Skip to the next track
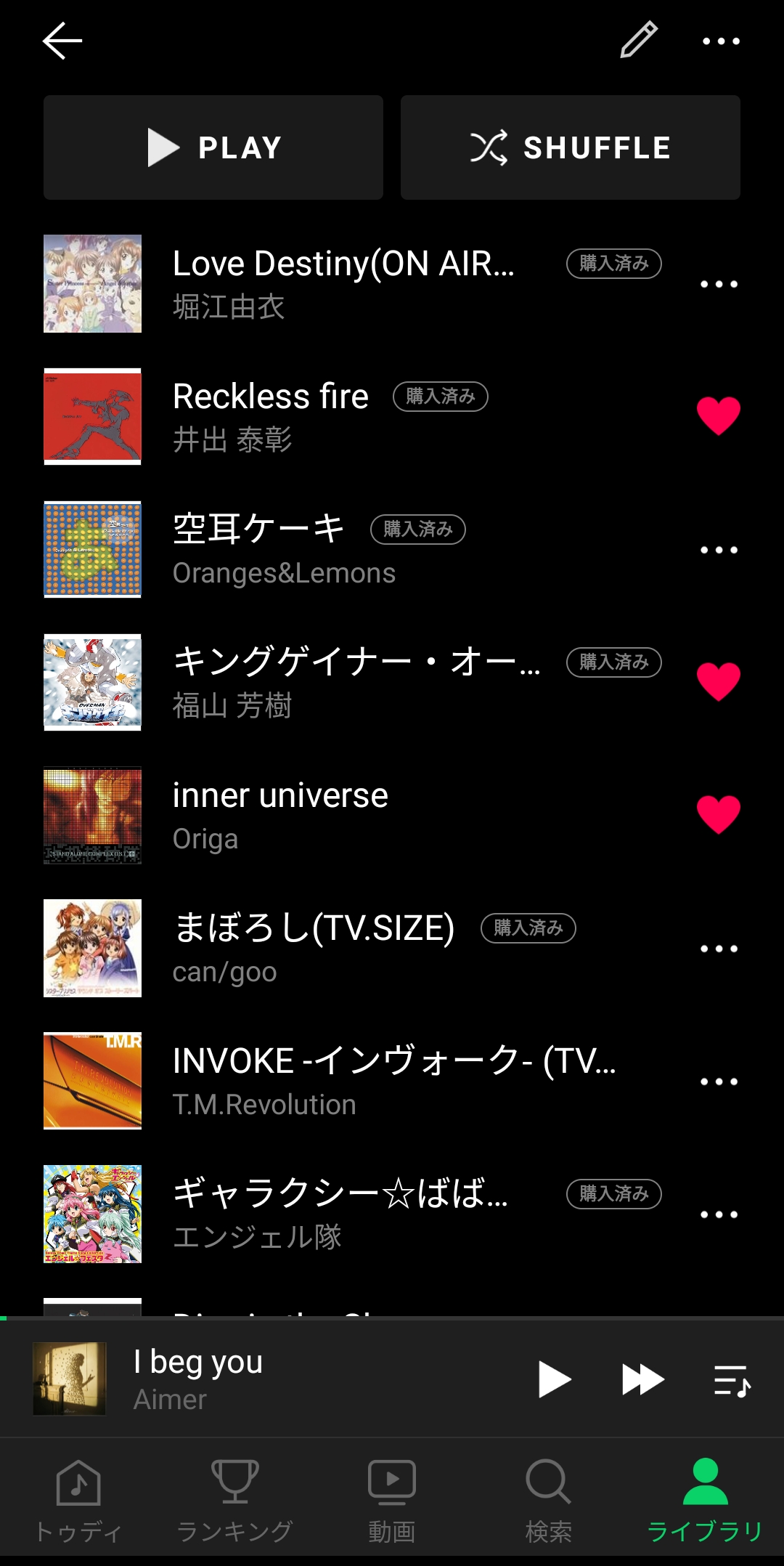784x1566 pixels. pyautogui.click(x=643, y=1379)
